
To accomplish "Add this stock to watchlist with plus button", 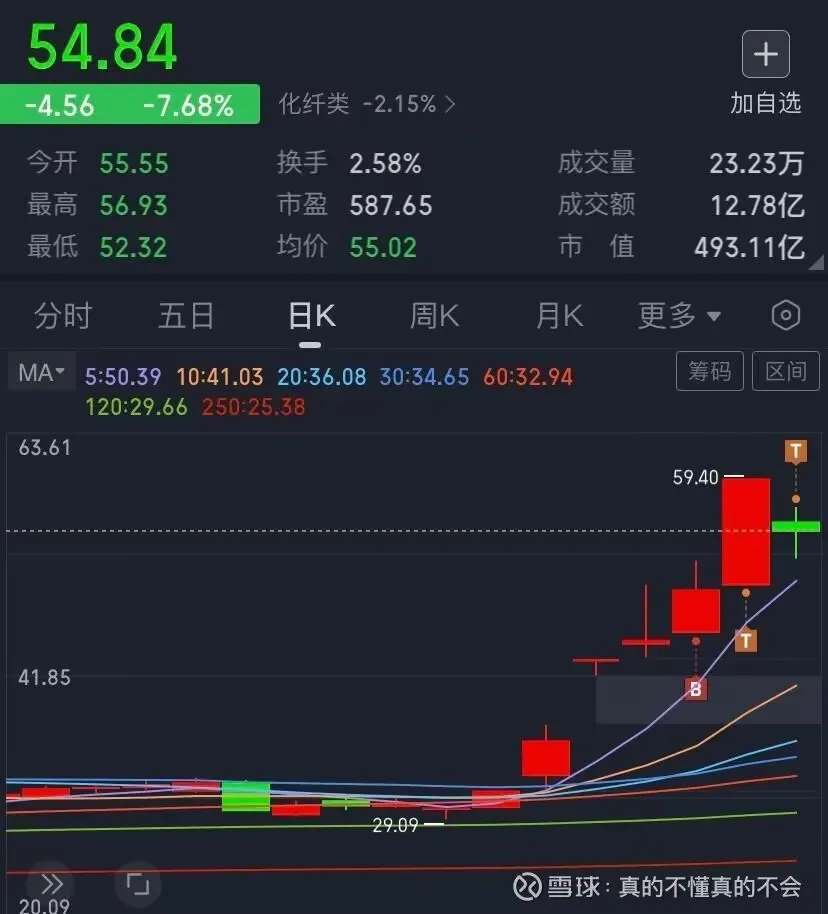I will click(765, 54).
